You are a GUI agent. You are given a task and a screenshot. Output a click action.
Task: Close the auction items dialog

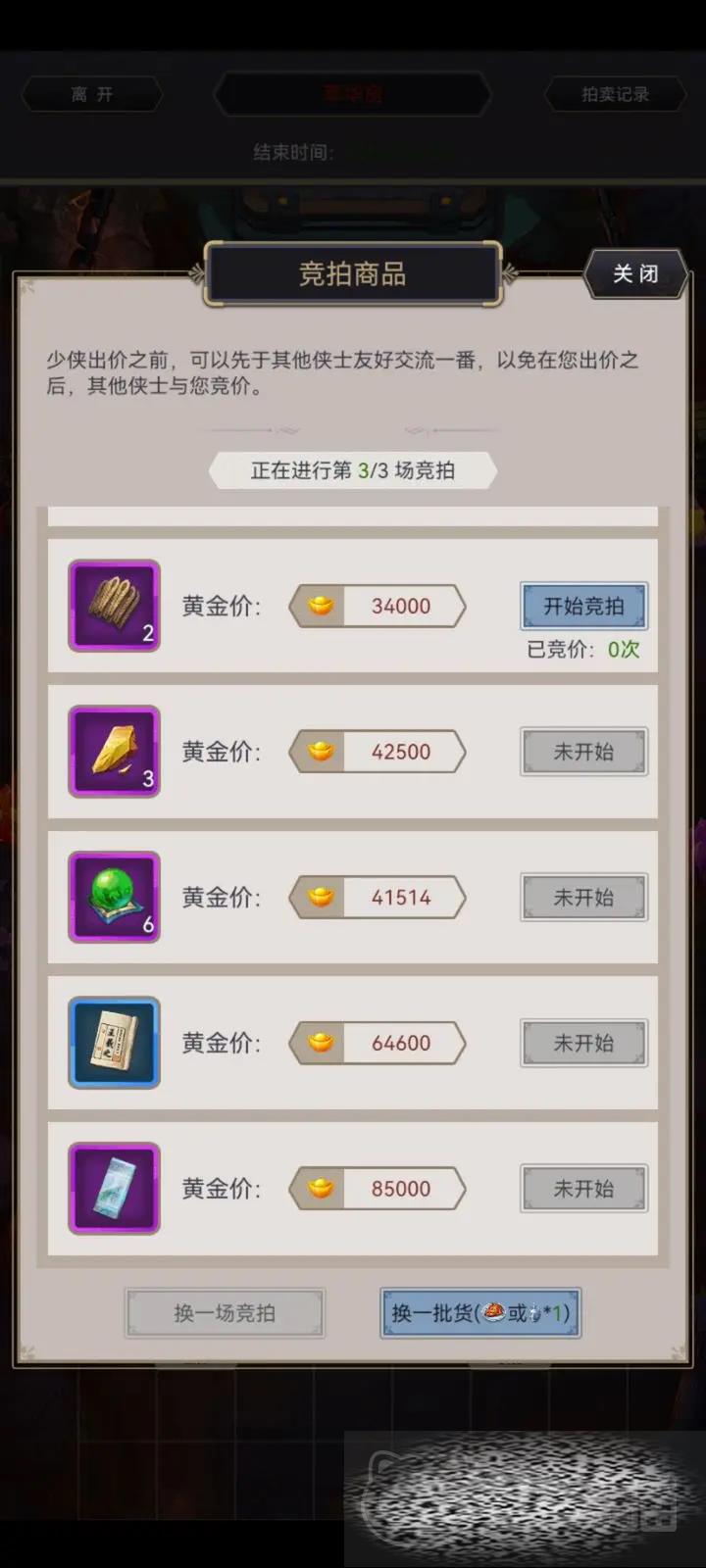tap(634, 273)
